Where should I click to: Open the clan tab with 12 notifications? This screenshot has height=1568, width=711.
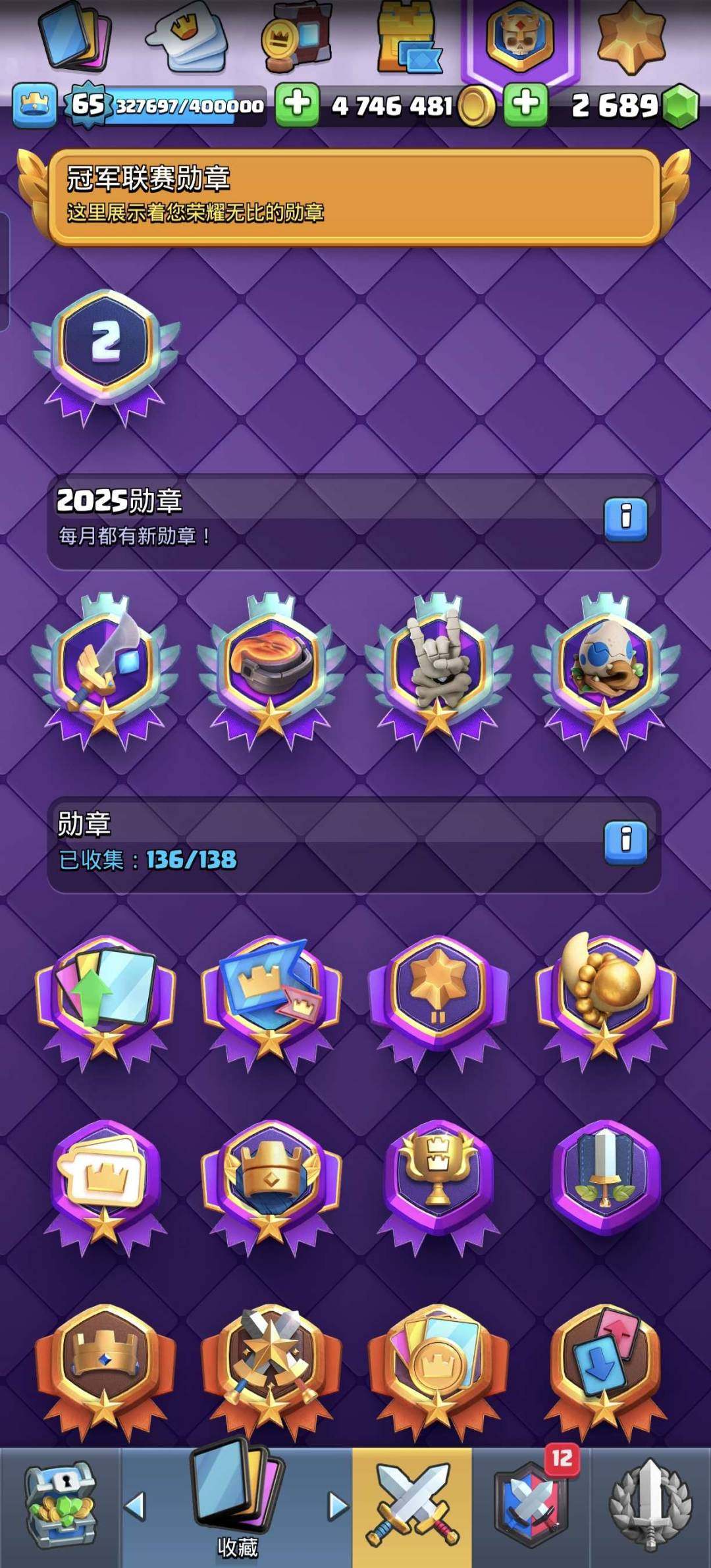pyautogui.click(x=531, y=1507)
